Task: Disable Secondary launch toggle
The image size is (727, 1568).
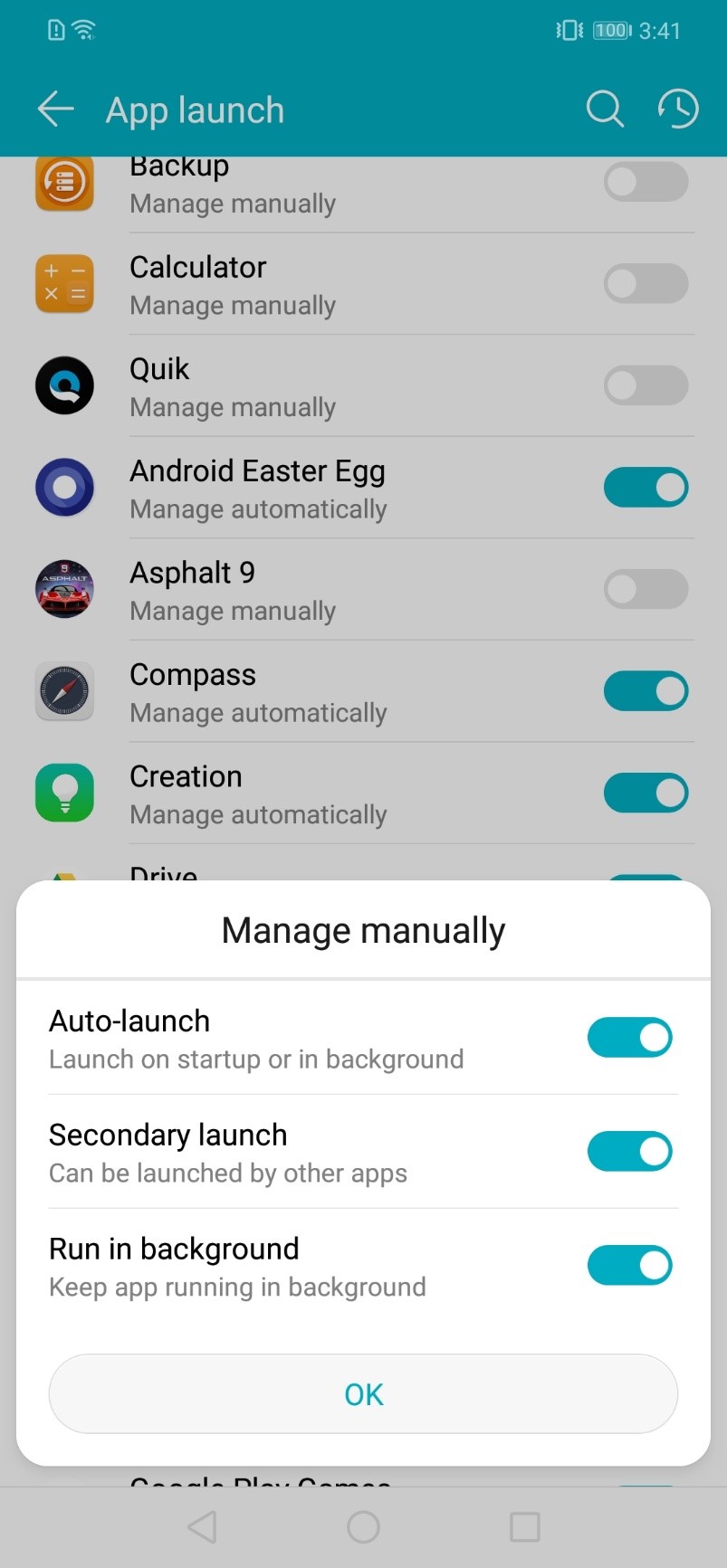Action: point(629,1152)
